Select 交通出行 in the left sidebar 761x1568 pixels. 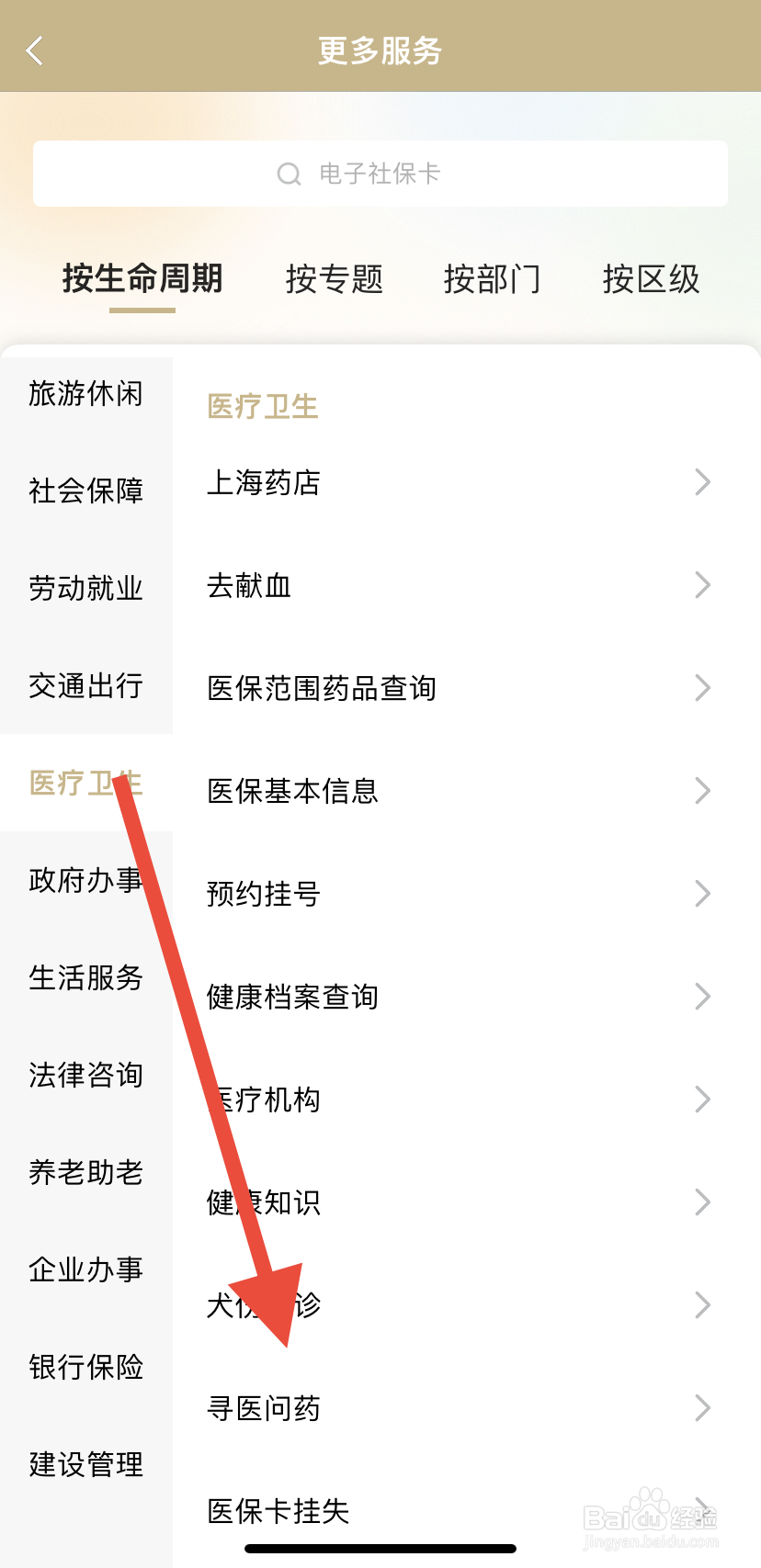[85, 686]
